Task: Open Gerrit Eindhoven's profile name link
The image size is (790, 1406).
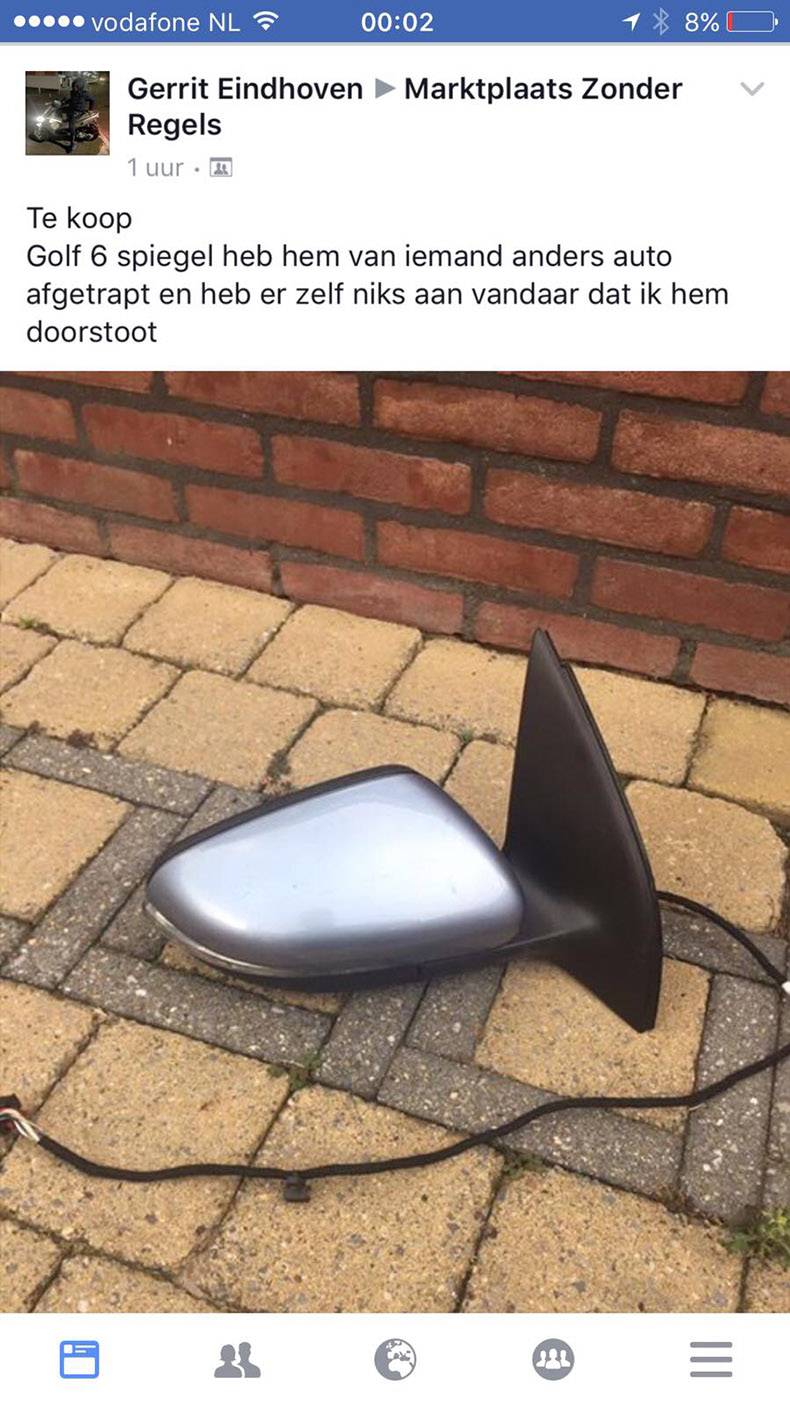Action: (245, 89)
